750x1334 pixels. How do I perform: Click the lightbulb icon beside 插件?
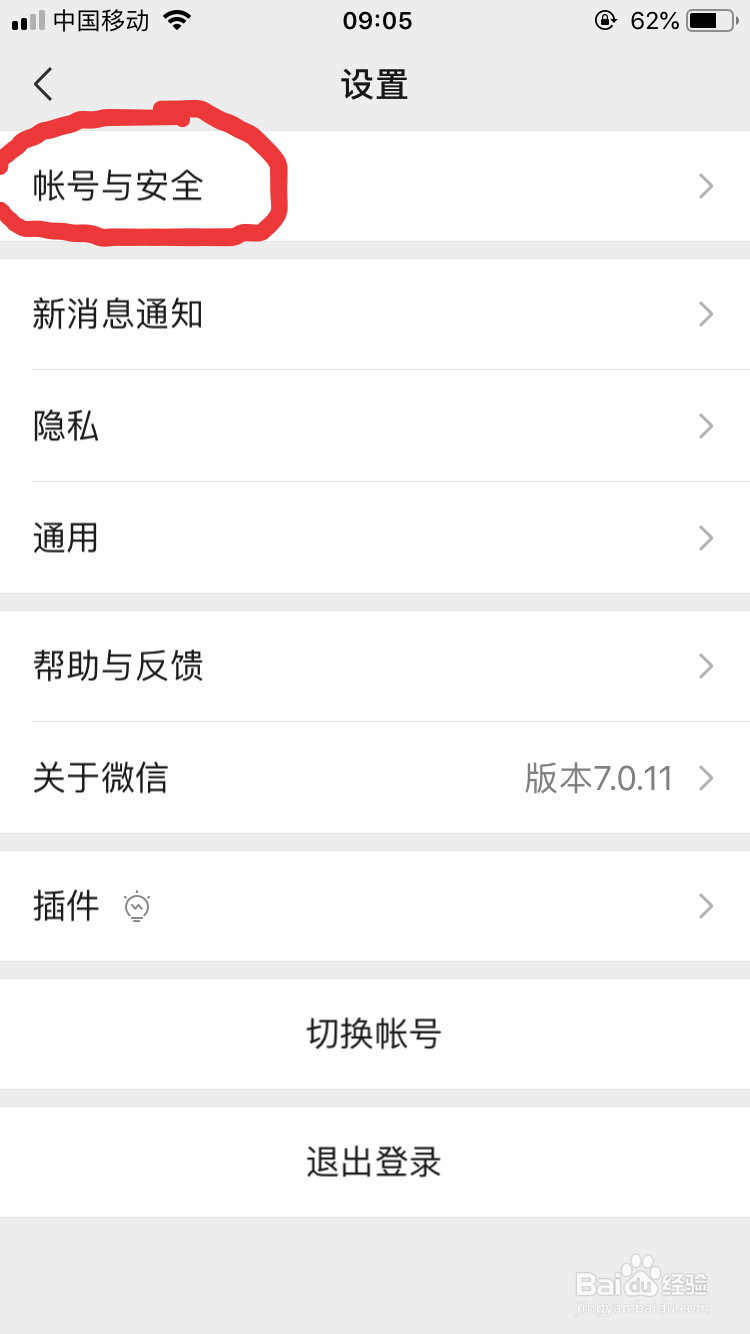[x=137, y=906]
